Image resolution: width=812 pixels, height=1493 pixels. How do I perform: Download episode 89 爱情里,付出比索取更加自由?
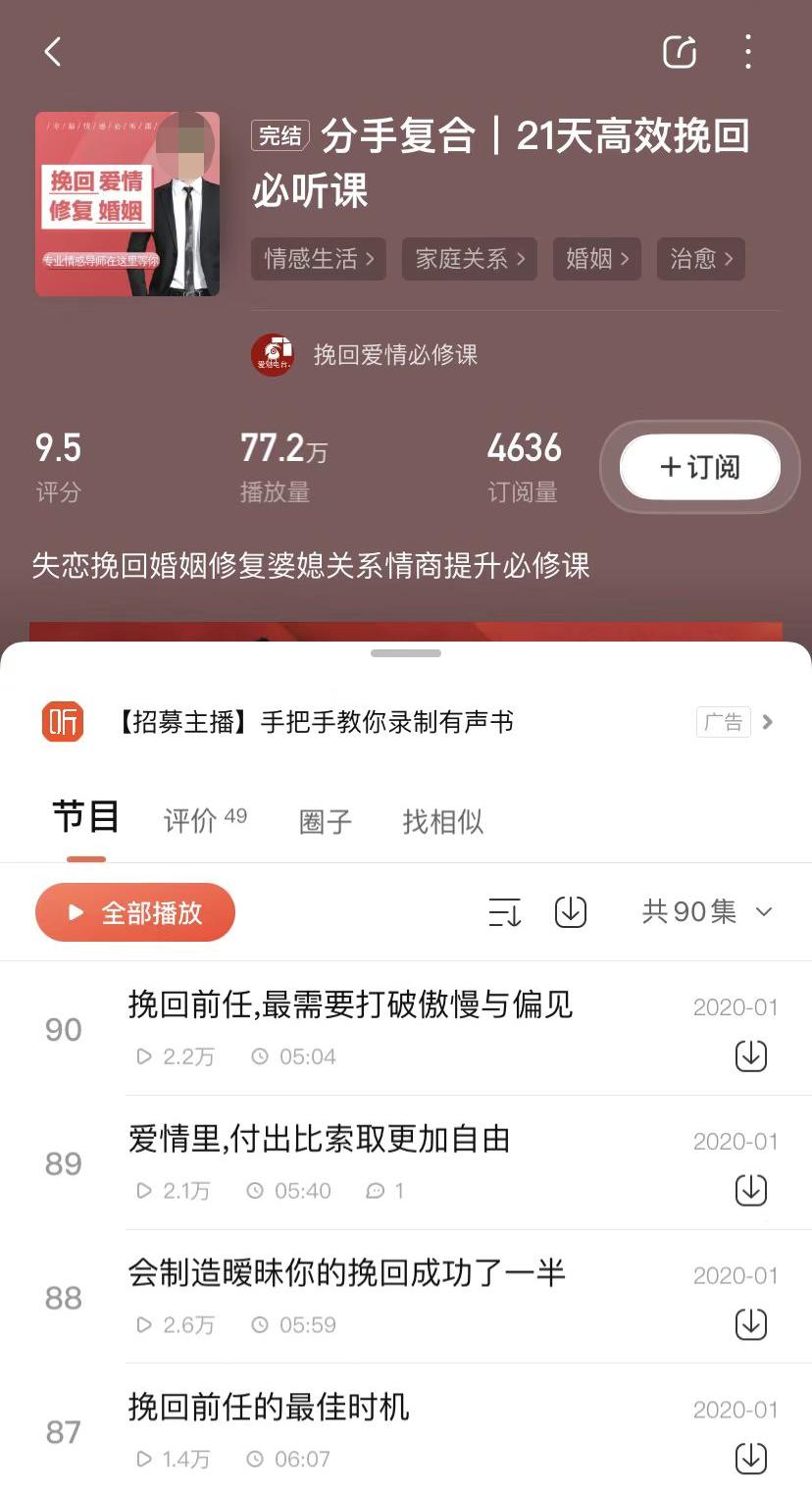751,1190
